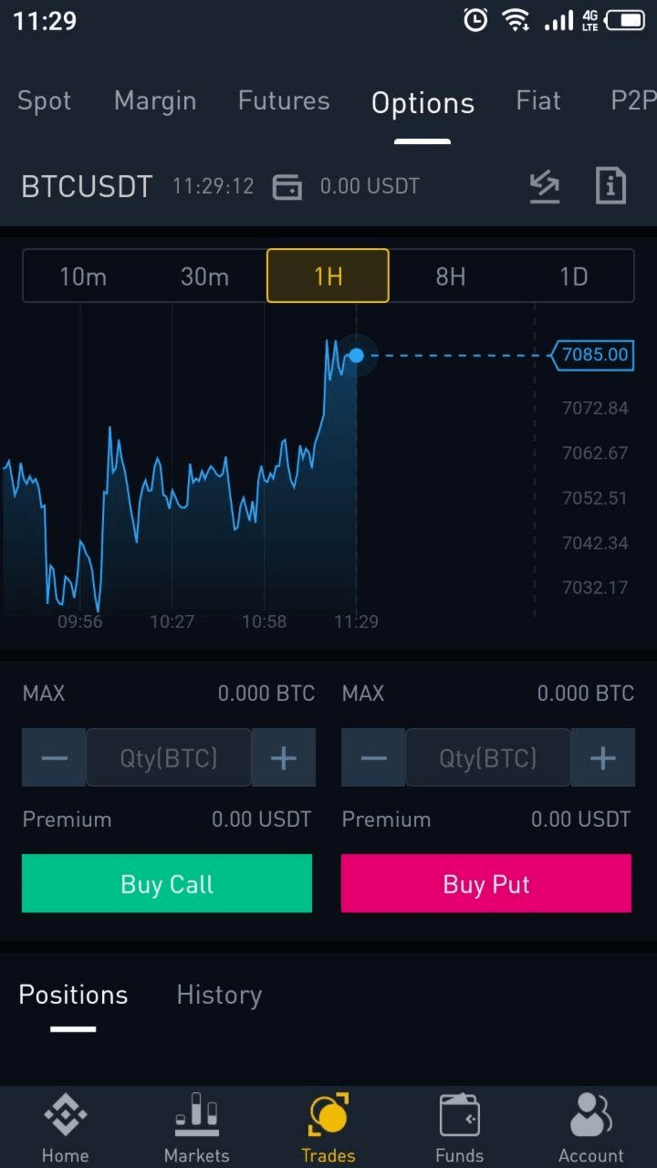Focus the Qty(BTC) field above Buy Call
Image resolution: width=657 pixels, height=1168 pixels.
coord(169,758)
